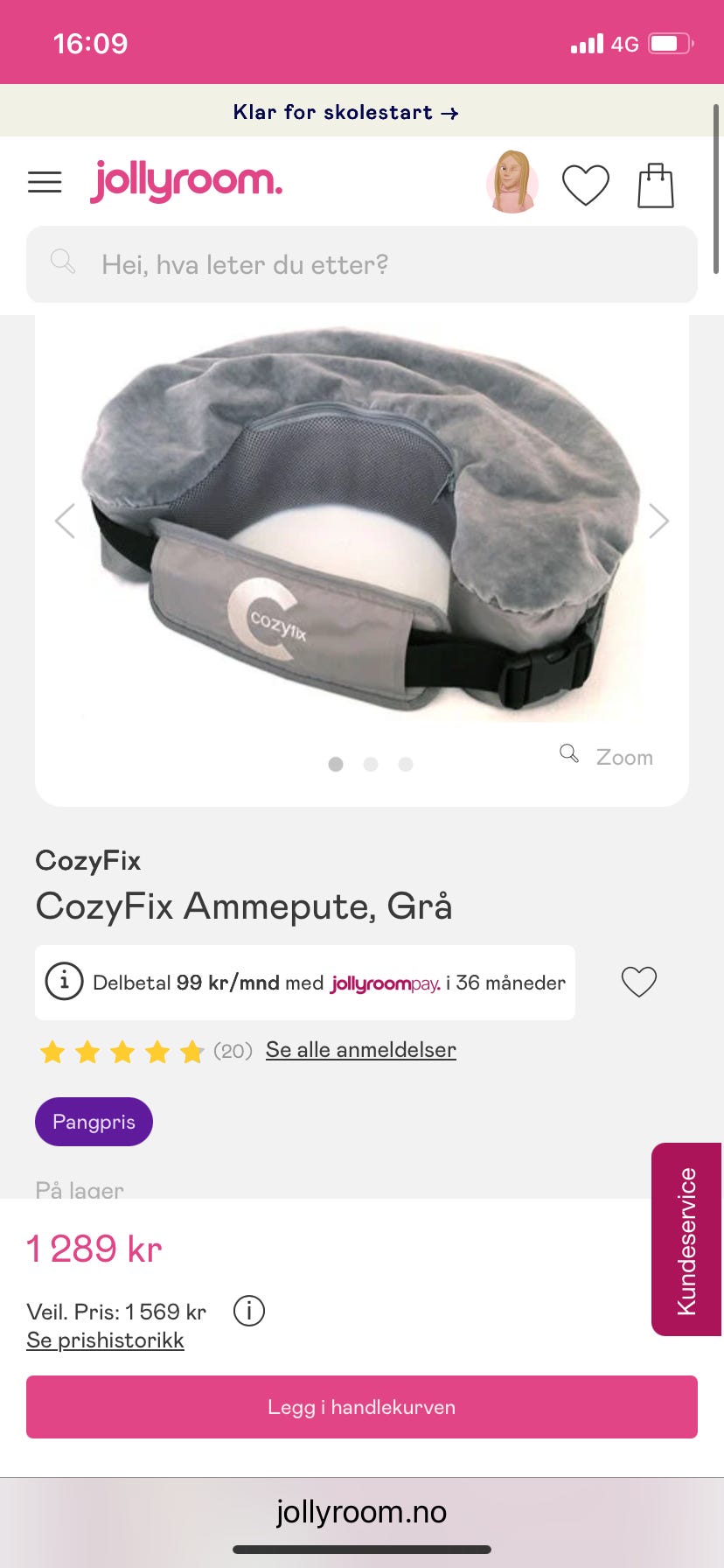Select the third carousel dot
This screenshot has width=724, height=1568.
coord(405,764)
